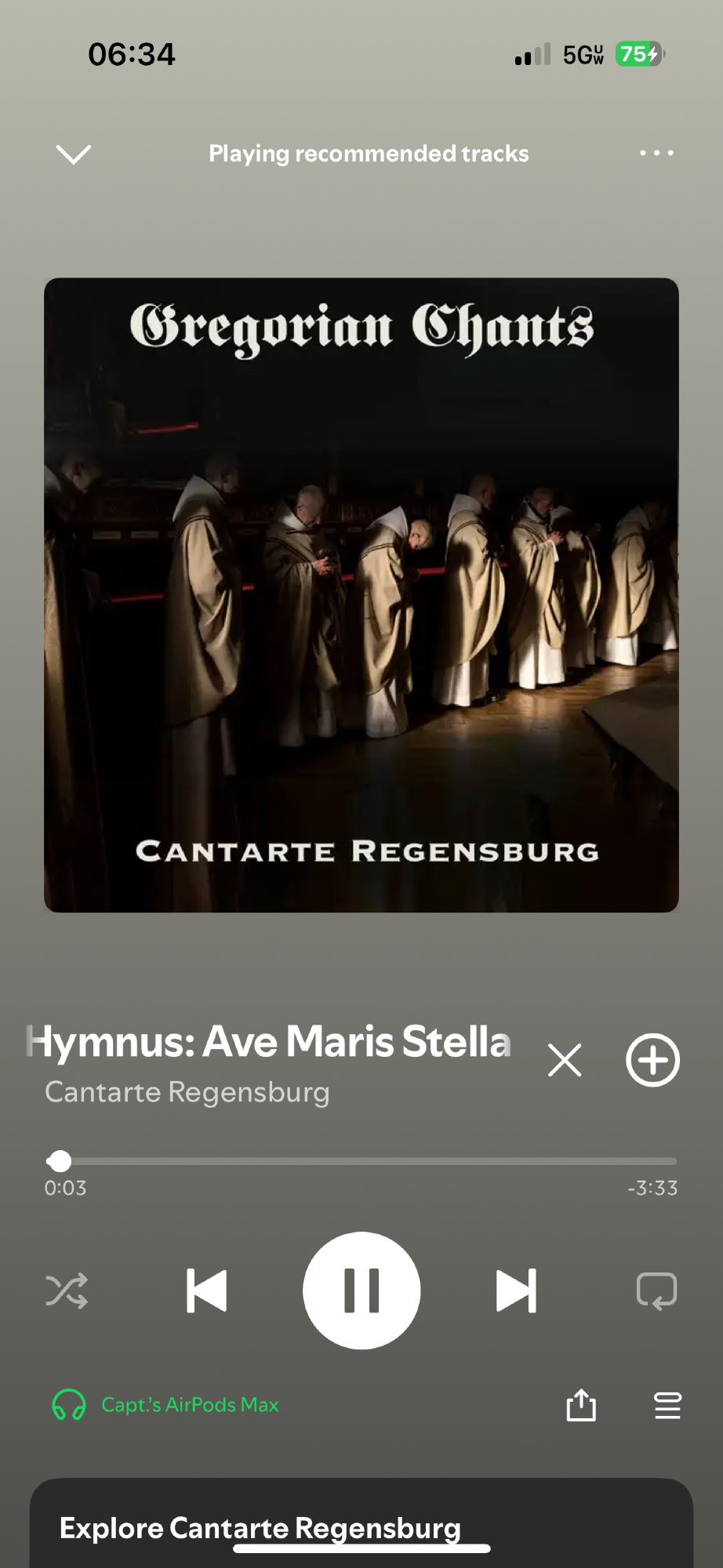Toggle shuffle mode
This screenshot has height=1568, width=723.
pos(67,1290)
